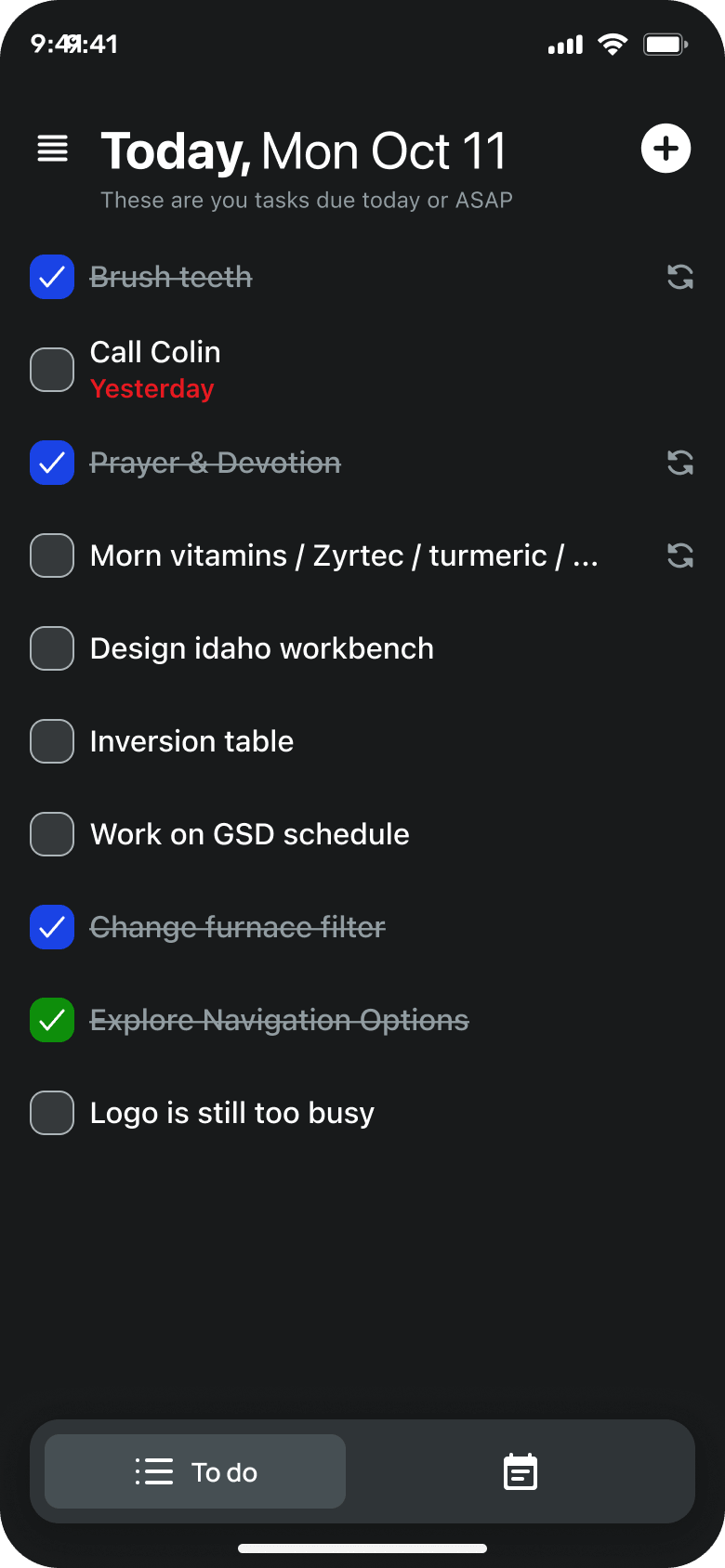
Task: Click the repeat icon next to Brush teeth
Action: tap(679, 277)
